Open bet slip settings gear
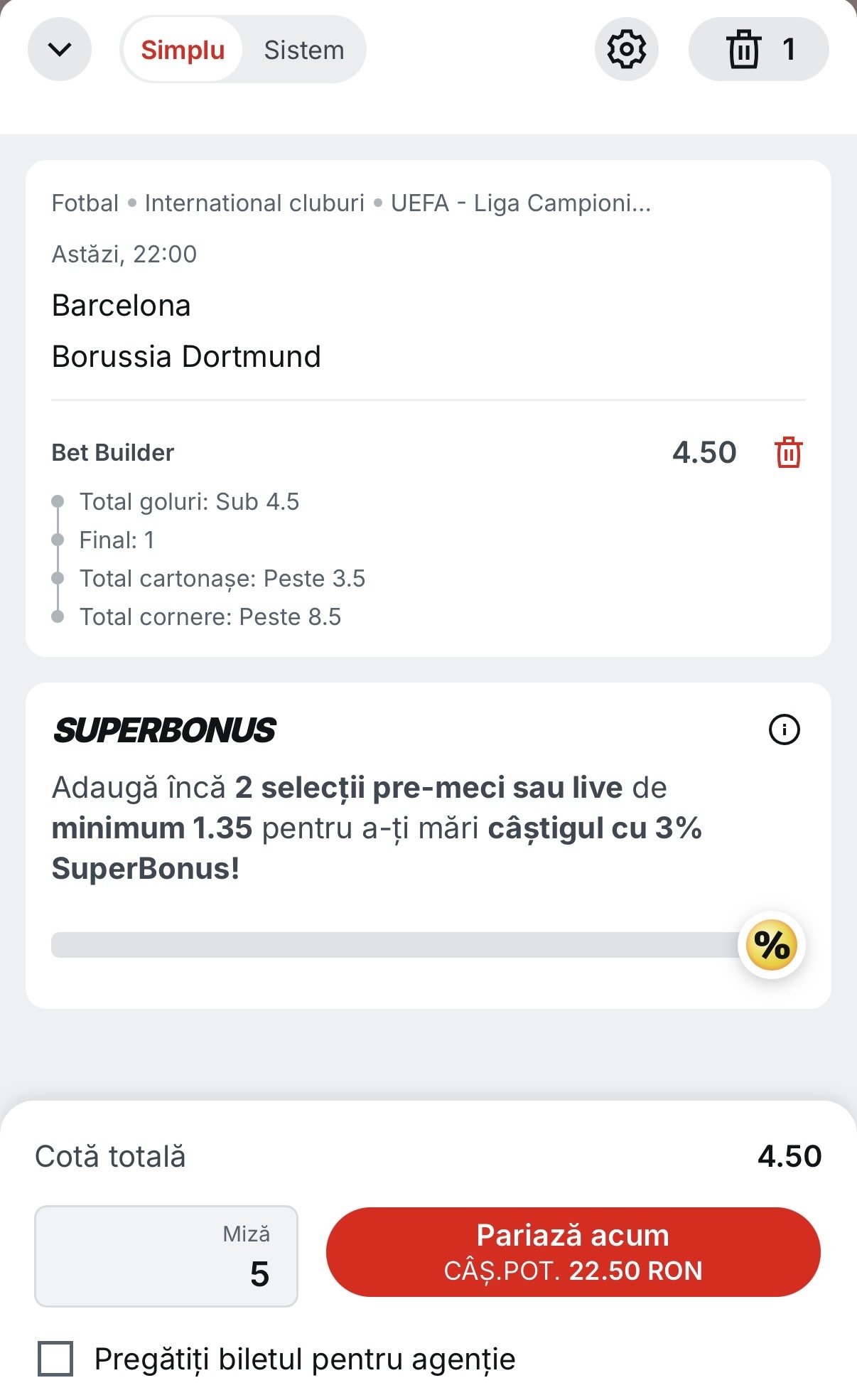 pos(626,50)
